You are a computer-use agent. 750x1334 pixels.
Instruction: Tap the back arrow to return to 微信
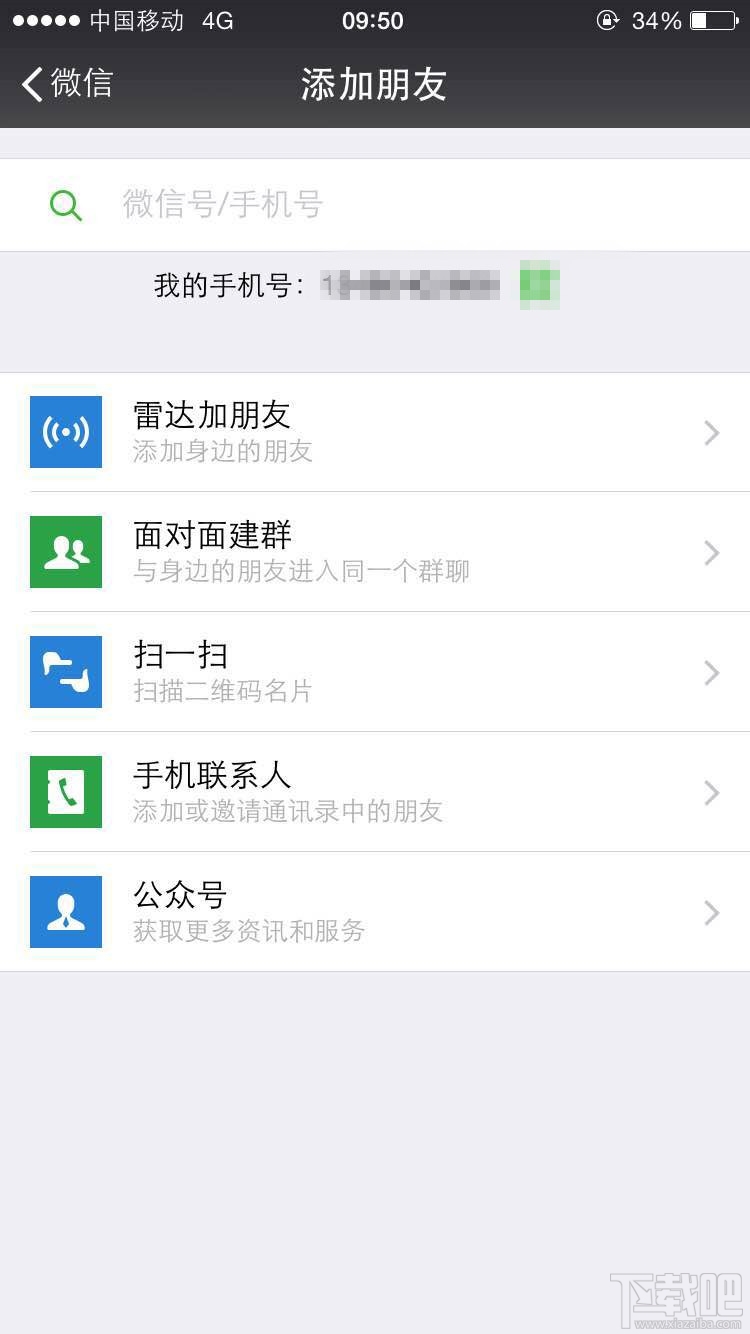(30, 85)
